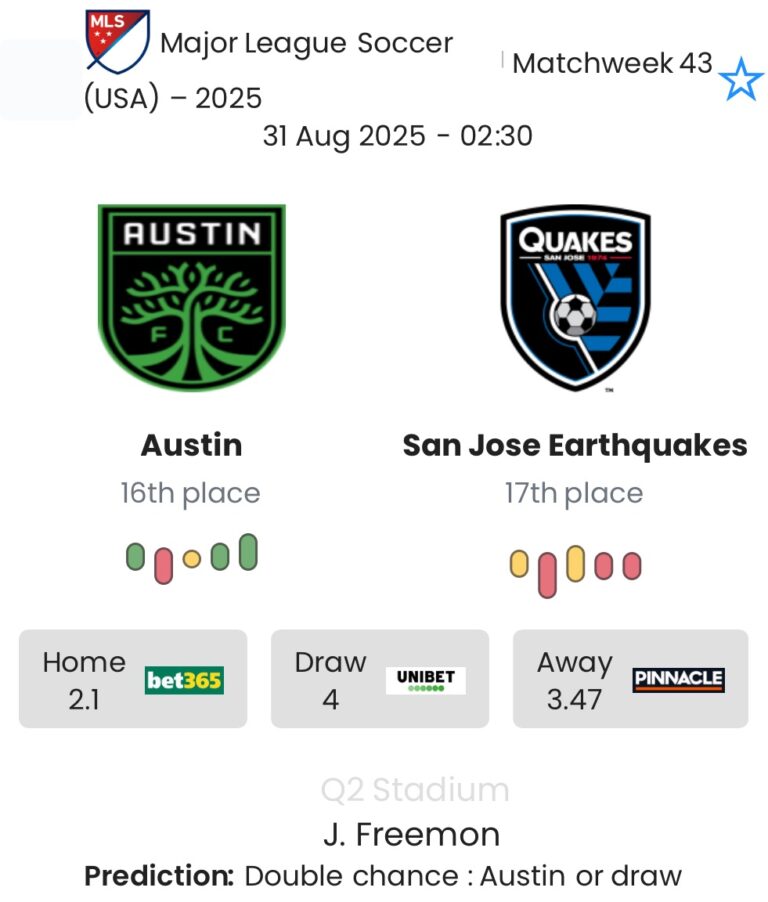
Task: Expand the Away 3.47 odds panel
Action: pyautogui.click(x=630, y=678)
